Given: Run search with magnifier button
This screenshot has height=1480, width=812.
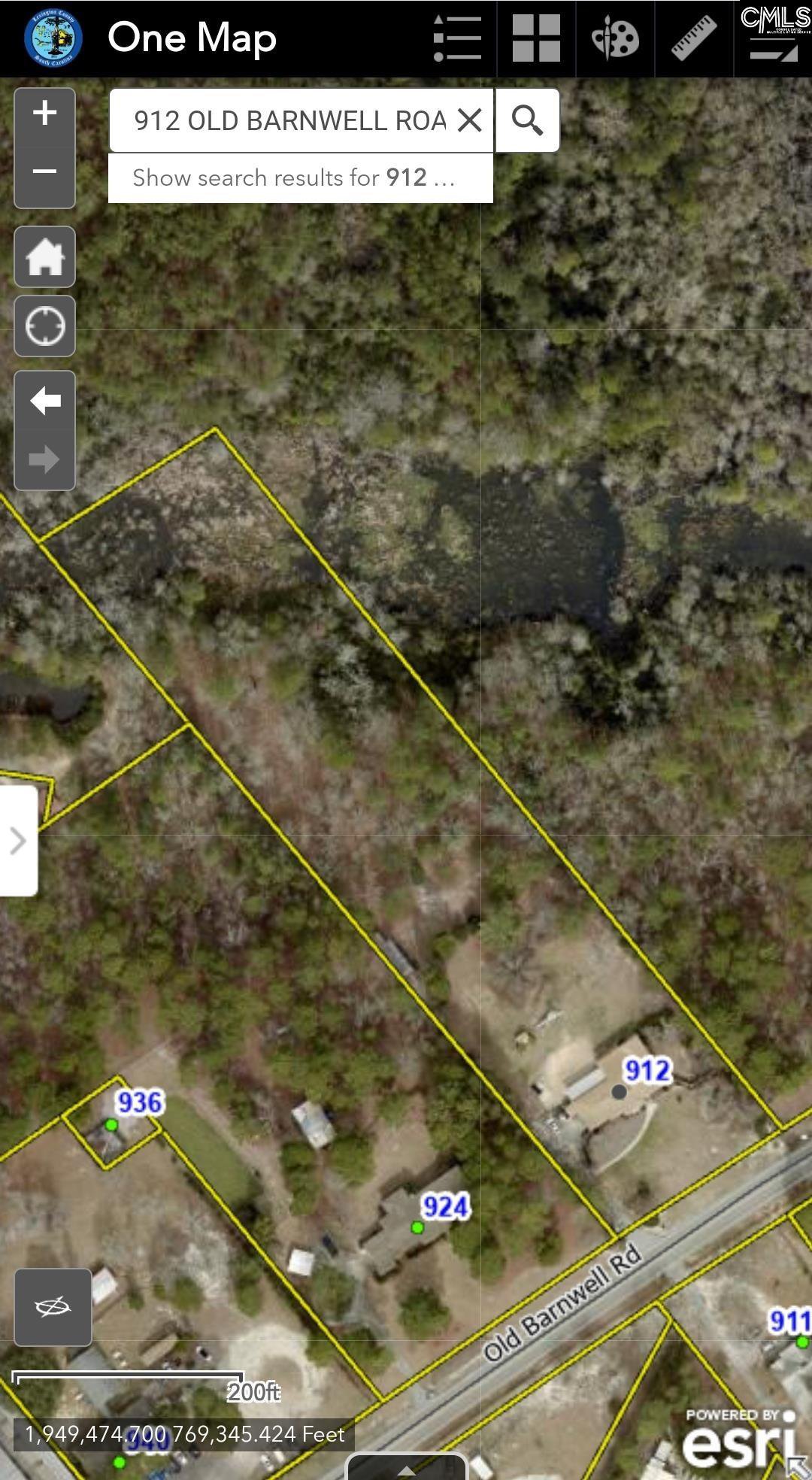Looking at the screenshot, I should [x=527, y=120].
